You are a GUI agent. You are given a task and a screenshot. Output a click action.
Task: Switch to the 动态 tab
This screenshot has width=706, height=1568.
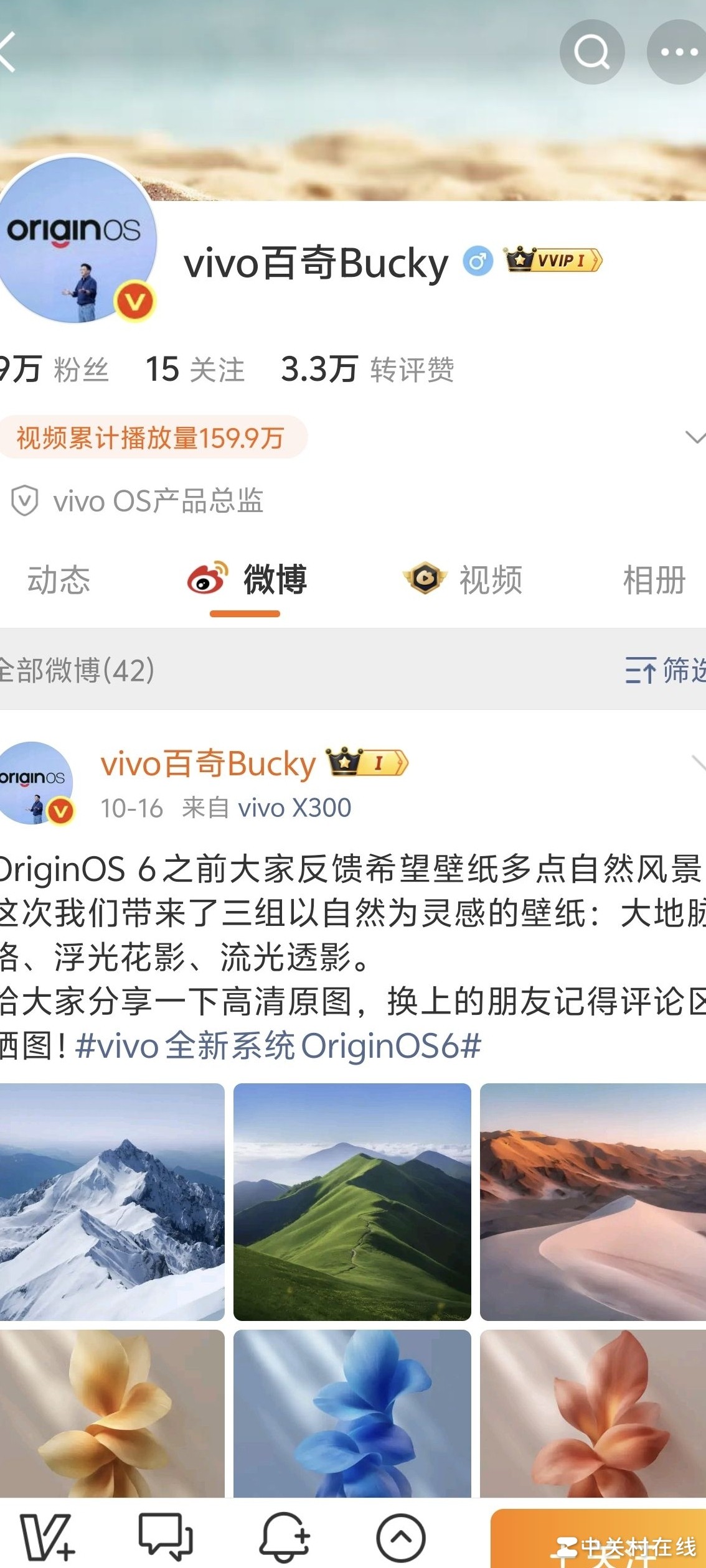click(x=59, y=580)
